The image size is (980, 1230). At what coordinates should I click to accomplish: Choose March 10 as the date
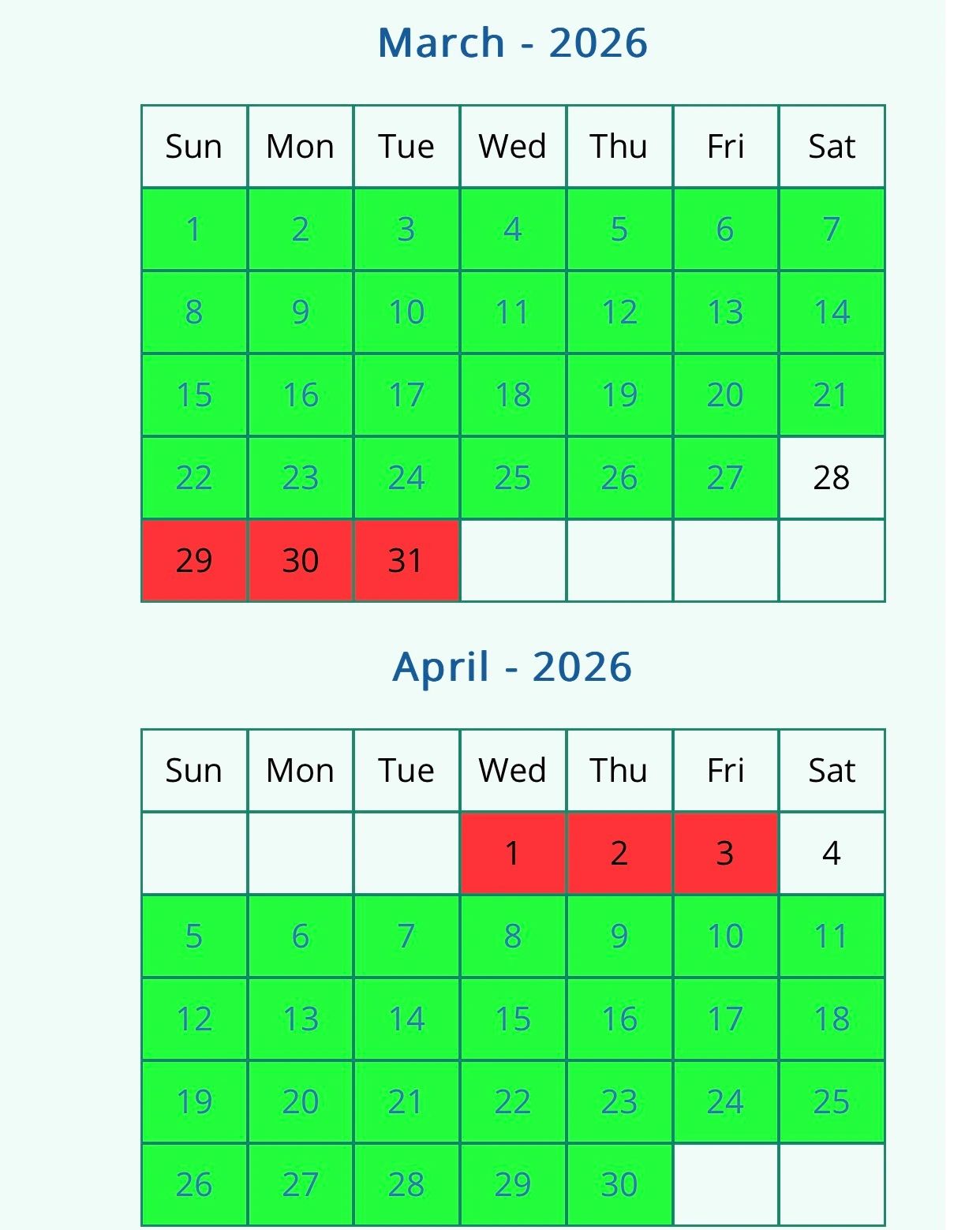(x=406, y=312)
